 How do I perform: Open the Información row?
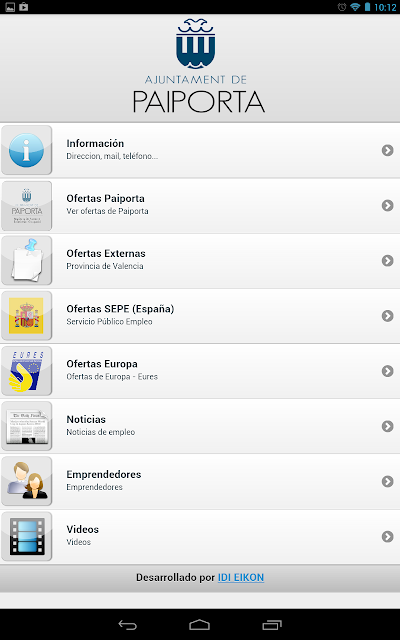200,150
